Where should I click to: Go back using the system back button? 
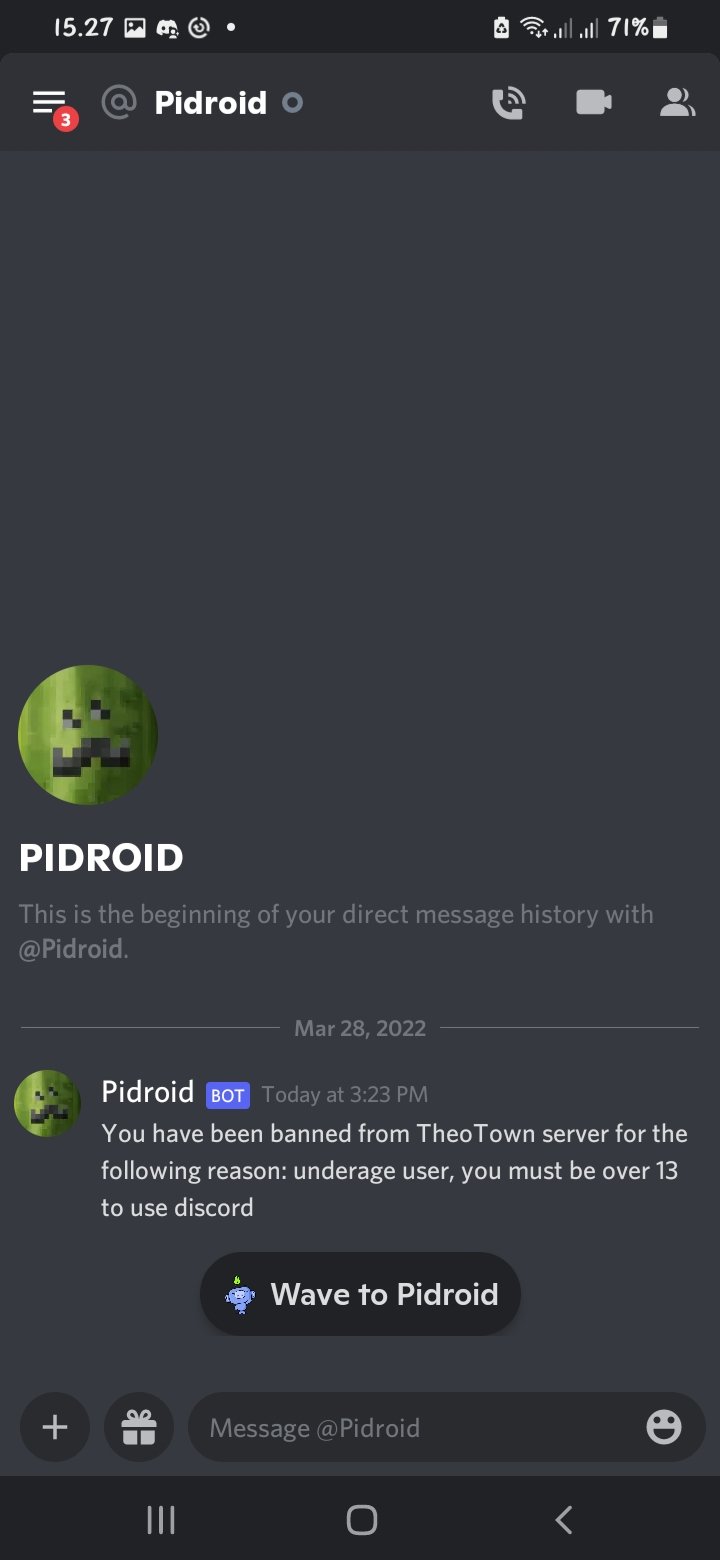point(563,1520)
